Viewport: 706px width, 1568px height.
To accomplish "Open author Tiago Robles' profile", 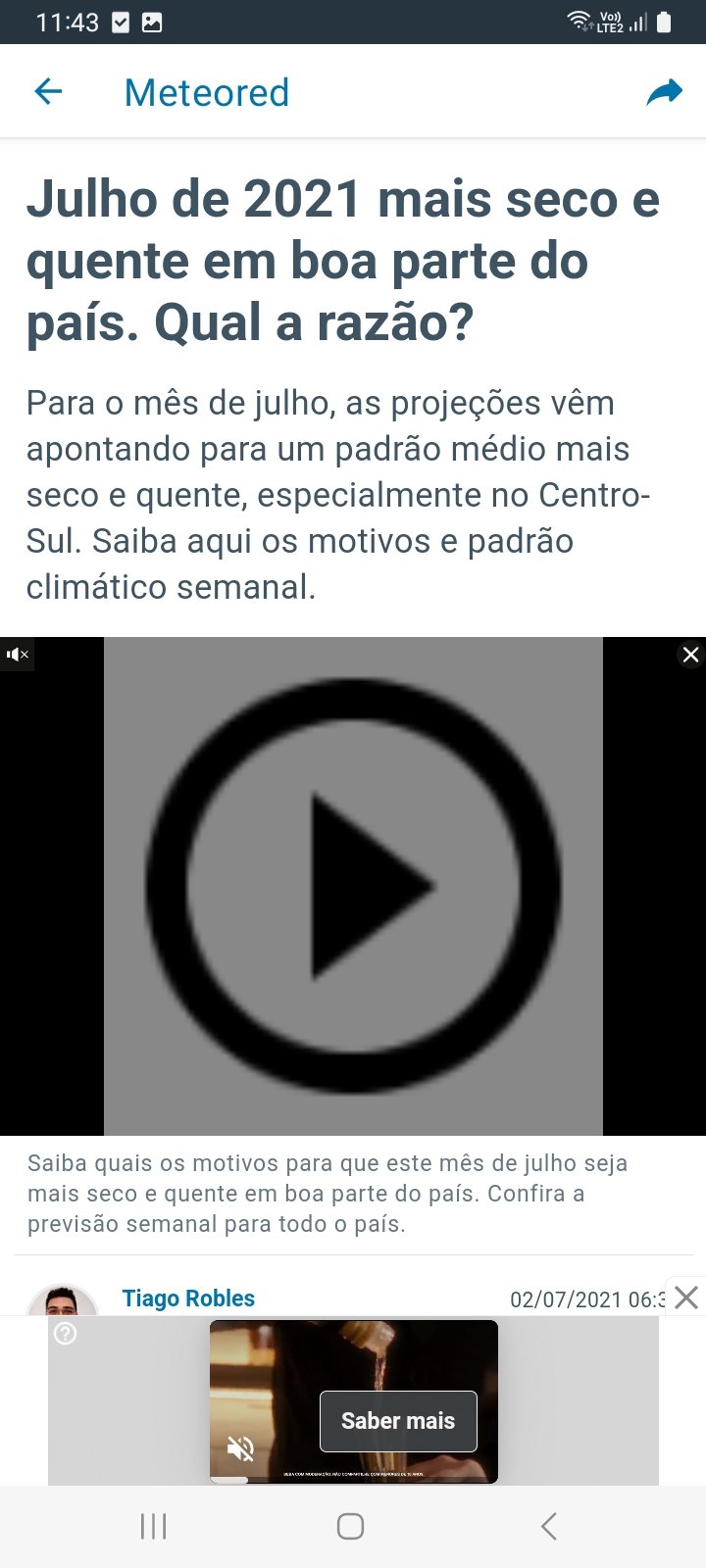I will tap(188, 1298).
